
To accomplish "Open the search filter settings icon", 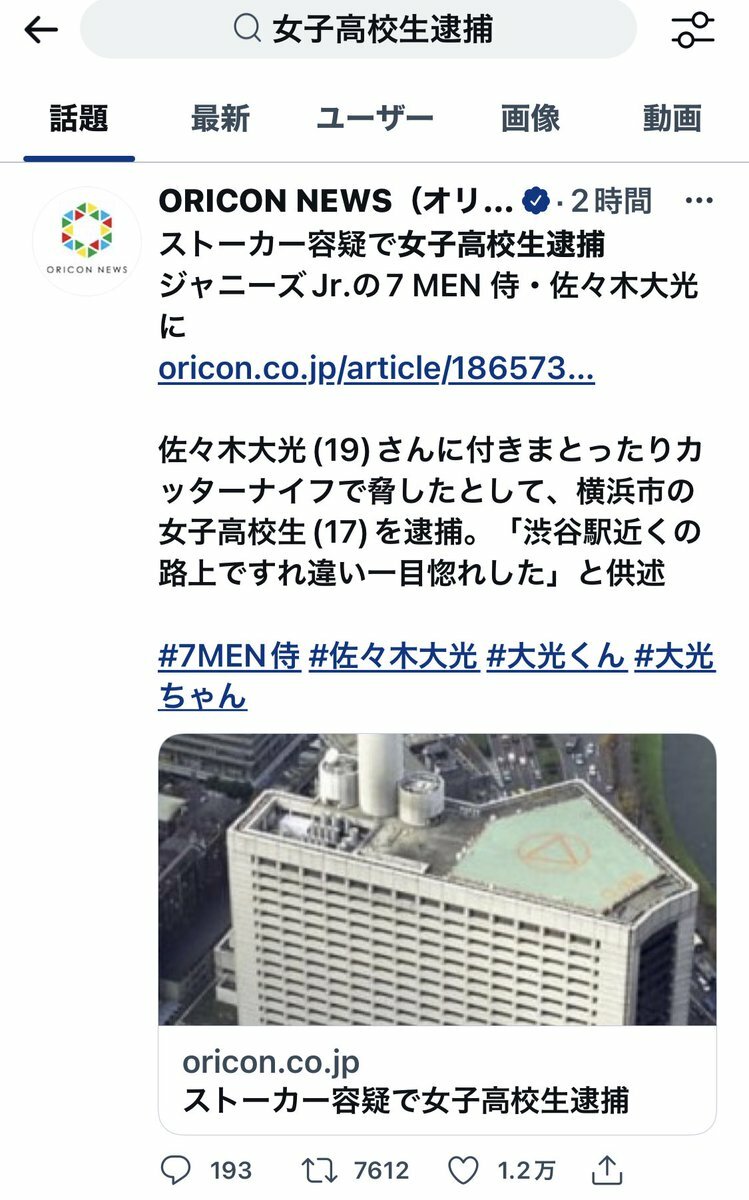I will tap(693, 30).
